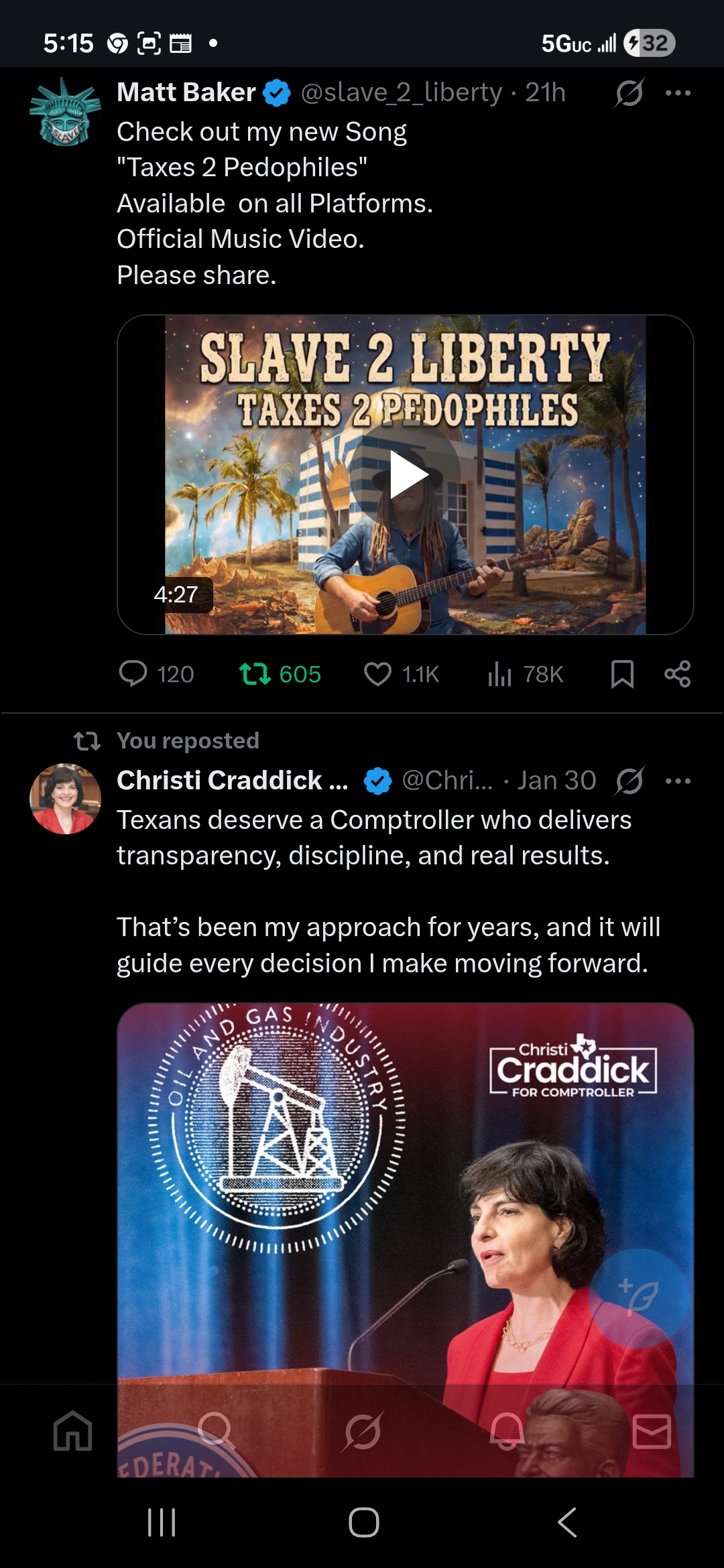Compose a new post
Screen dimensions: 724x1568
pyautogui.click(x=638, y=1297)
